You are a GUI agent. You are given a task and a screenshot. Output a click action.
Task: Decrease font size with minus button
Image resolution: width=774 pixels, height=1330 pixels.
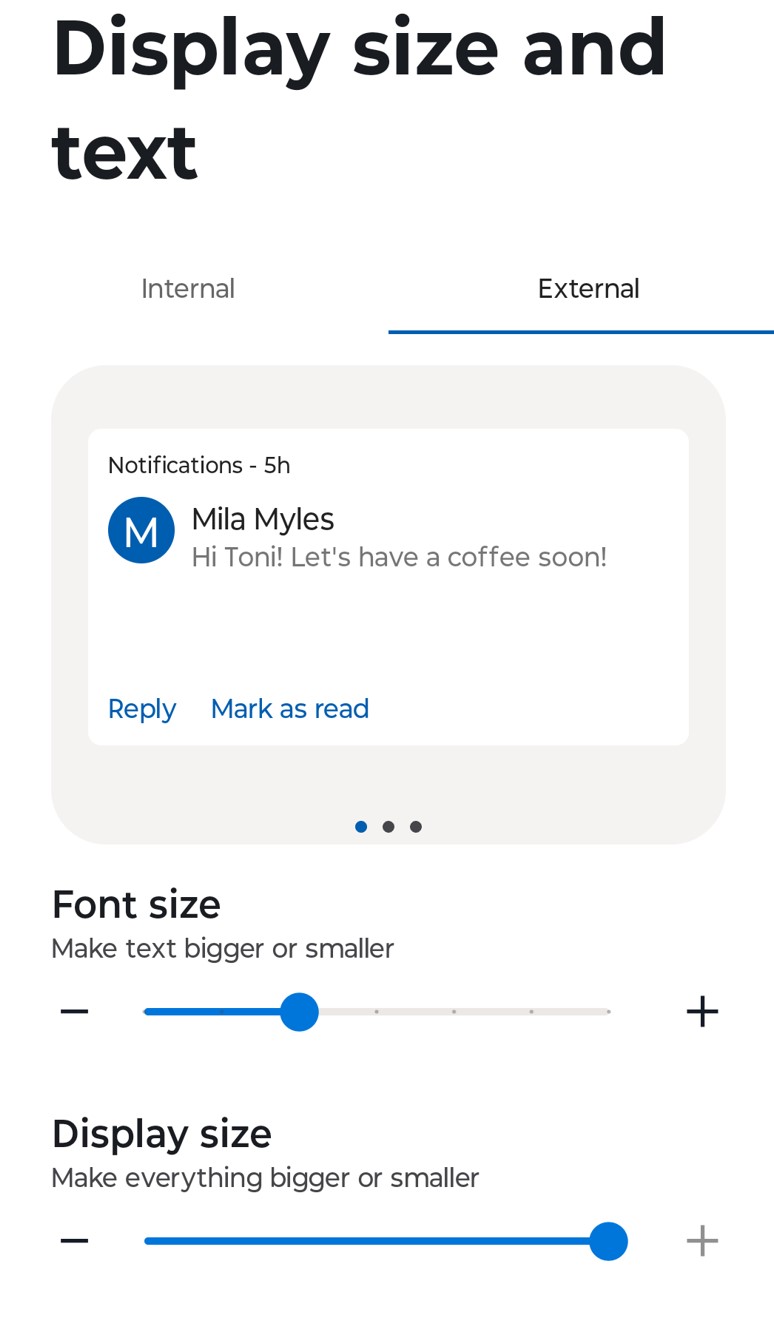74,1011
